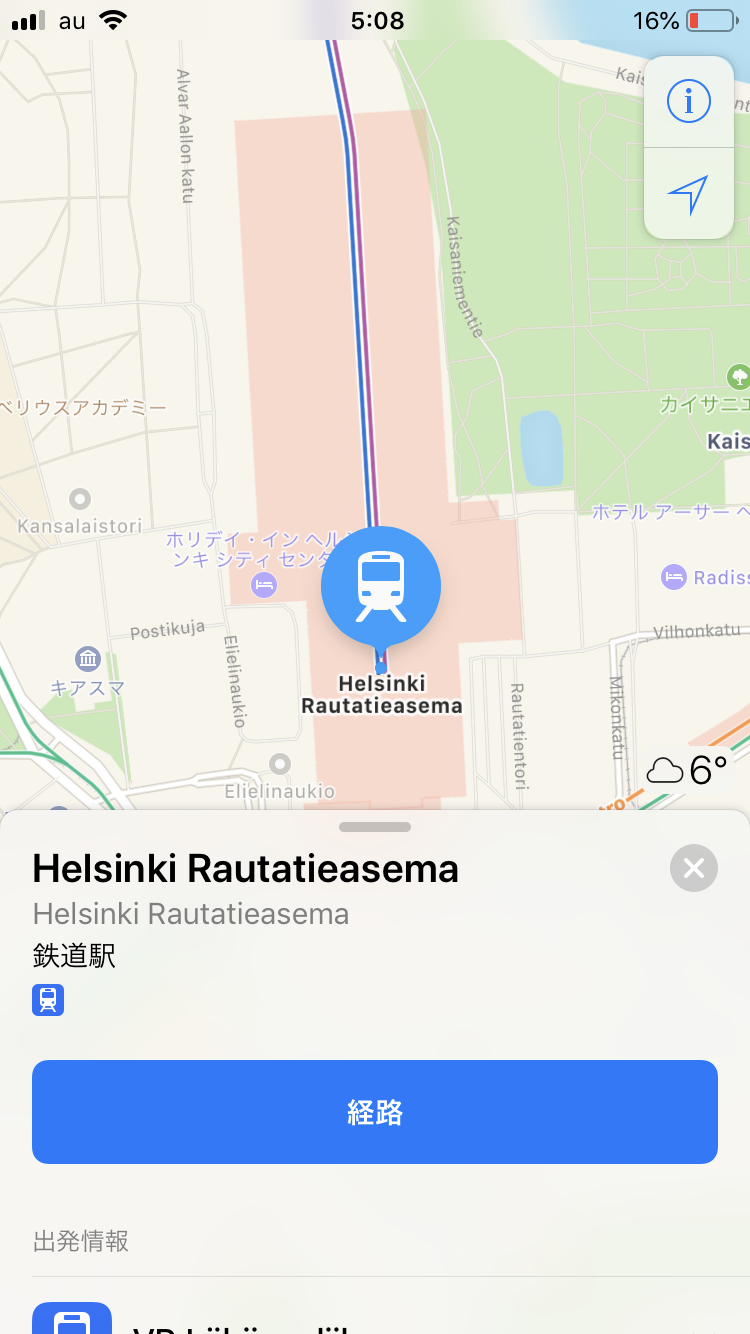The image size is (750, 1334).
Task: Select the キアズマ museum marker
Action: tap(88, 659)
